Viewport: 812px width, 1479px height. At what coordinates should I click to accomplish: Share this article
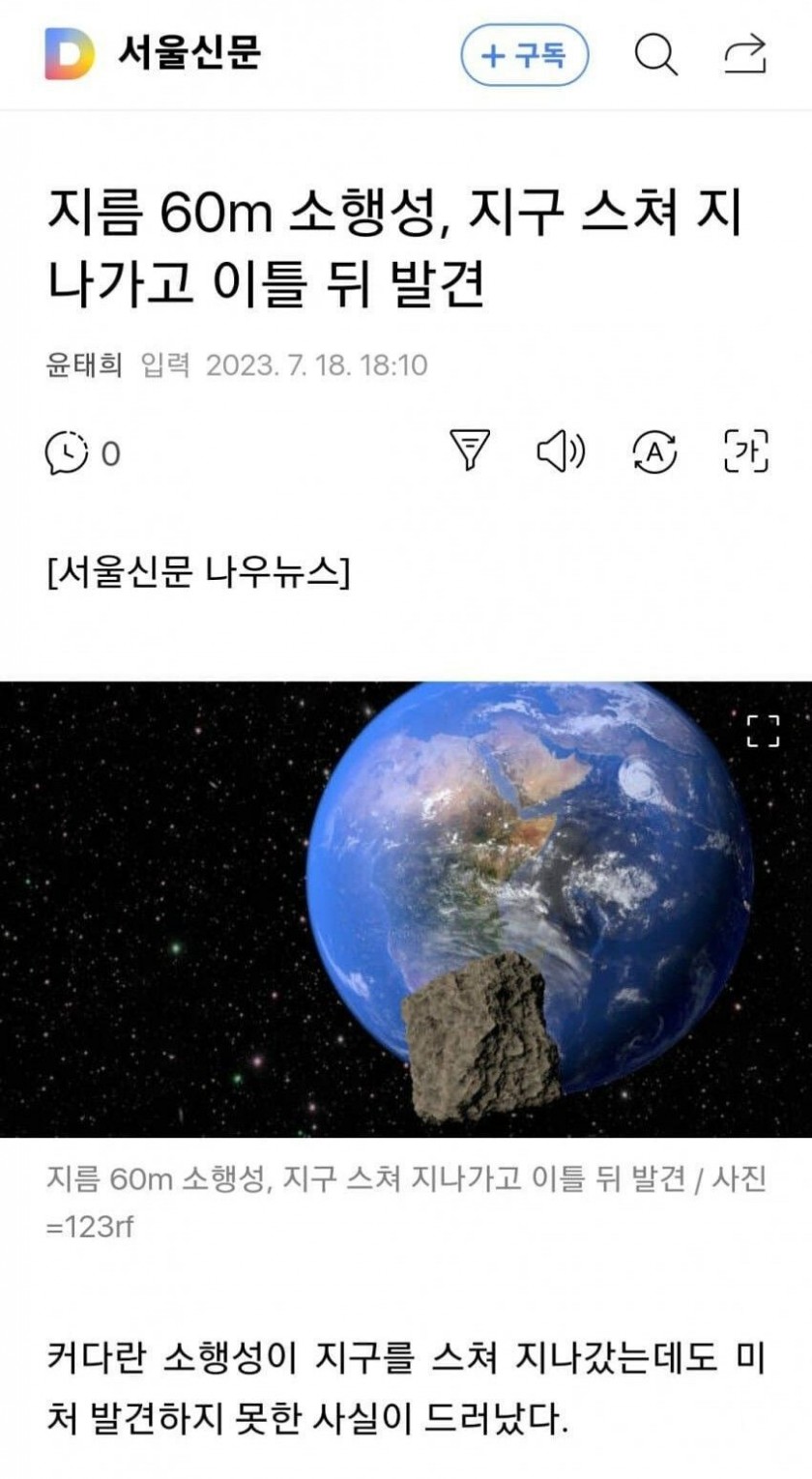(745, 54)
